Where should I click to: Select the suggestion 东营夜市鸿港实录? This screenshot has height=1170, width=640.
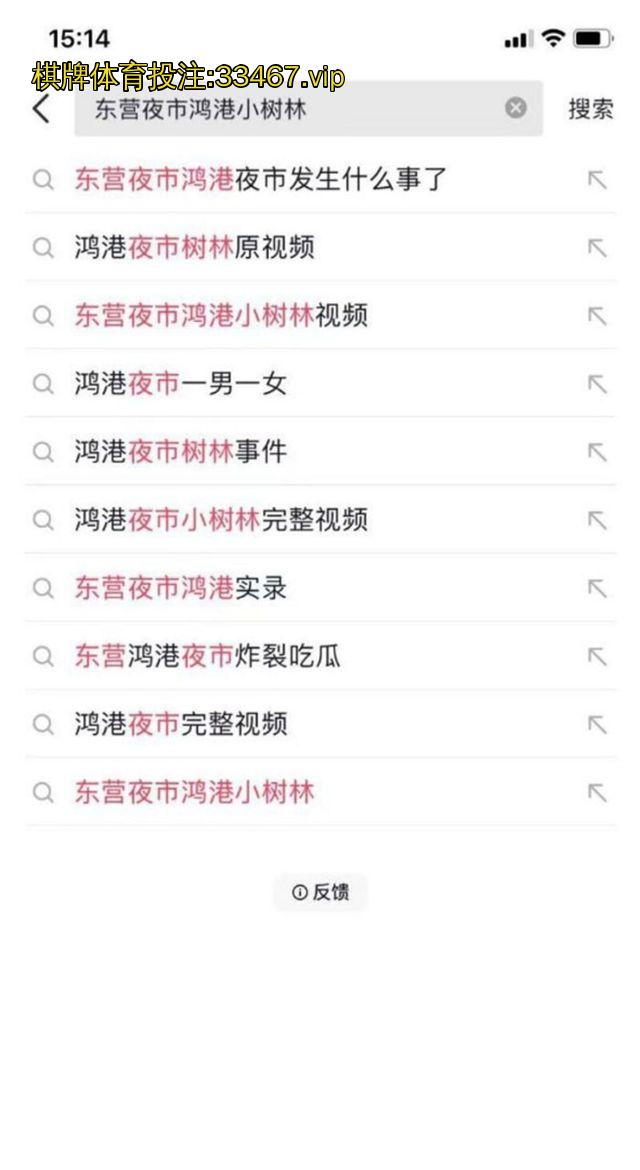point(180,588)
